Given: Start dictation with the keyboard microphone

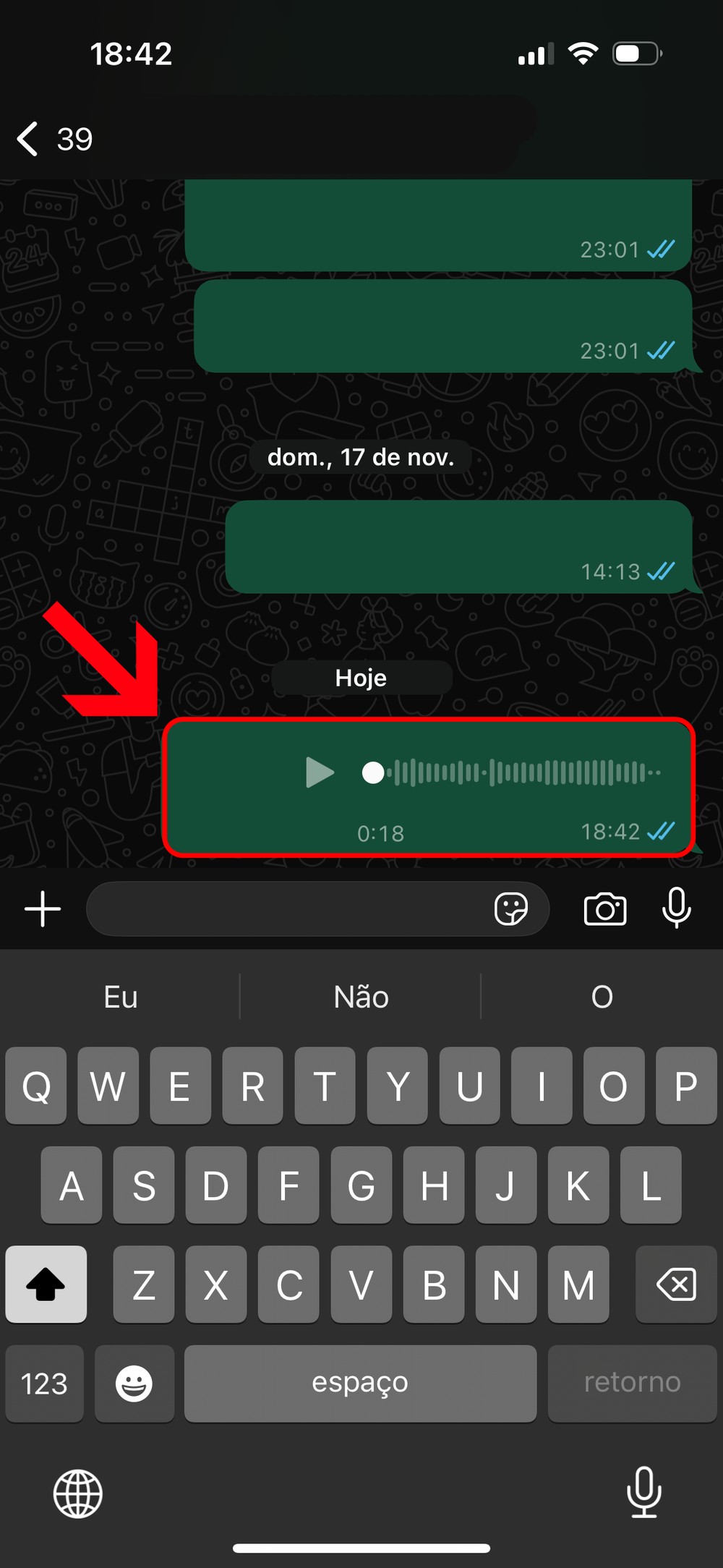Looking at the screenshot, I should 643,1492.
